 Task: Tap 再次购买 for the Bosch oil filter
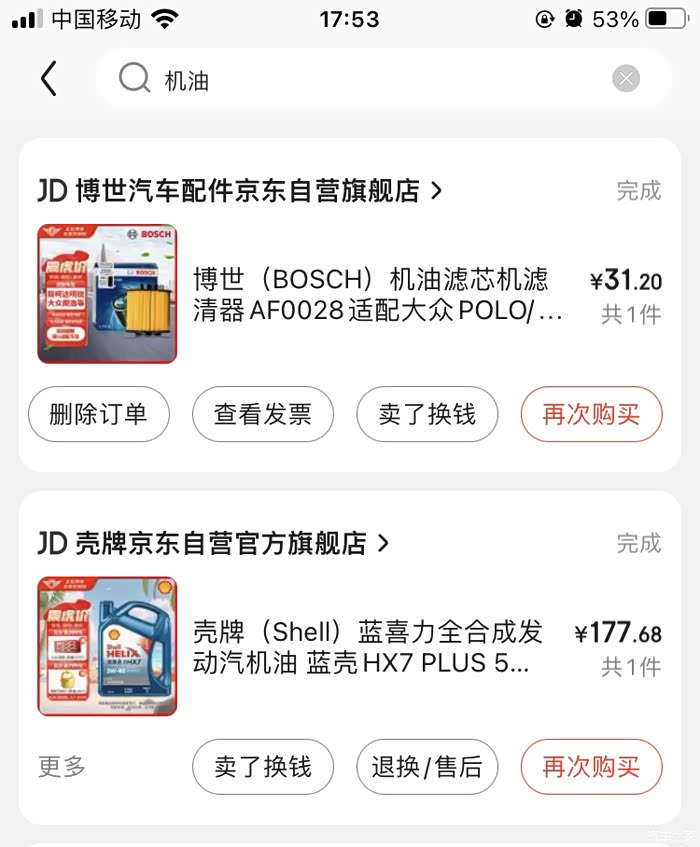tap(591, 414)
